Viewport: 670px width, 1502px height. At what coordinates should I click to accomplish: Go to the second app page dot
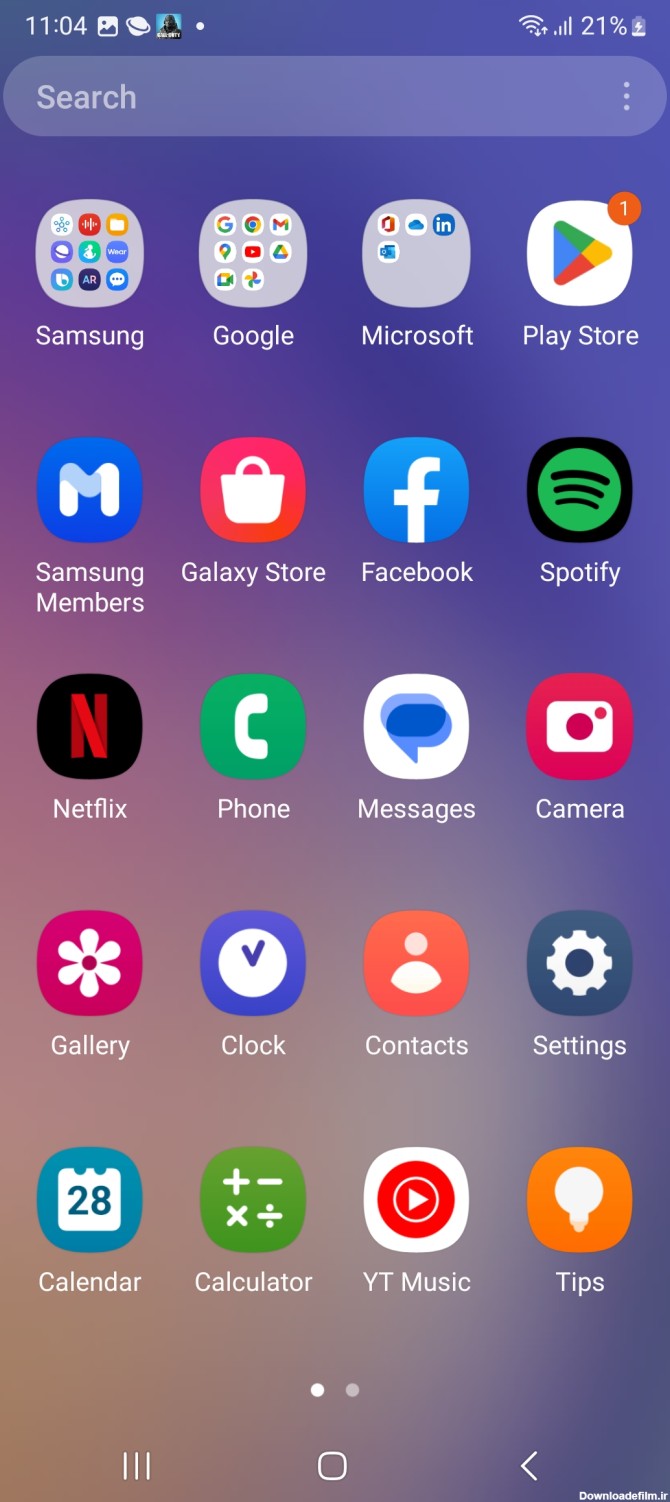coord(352,1390)
